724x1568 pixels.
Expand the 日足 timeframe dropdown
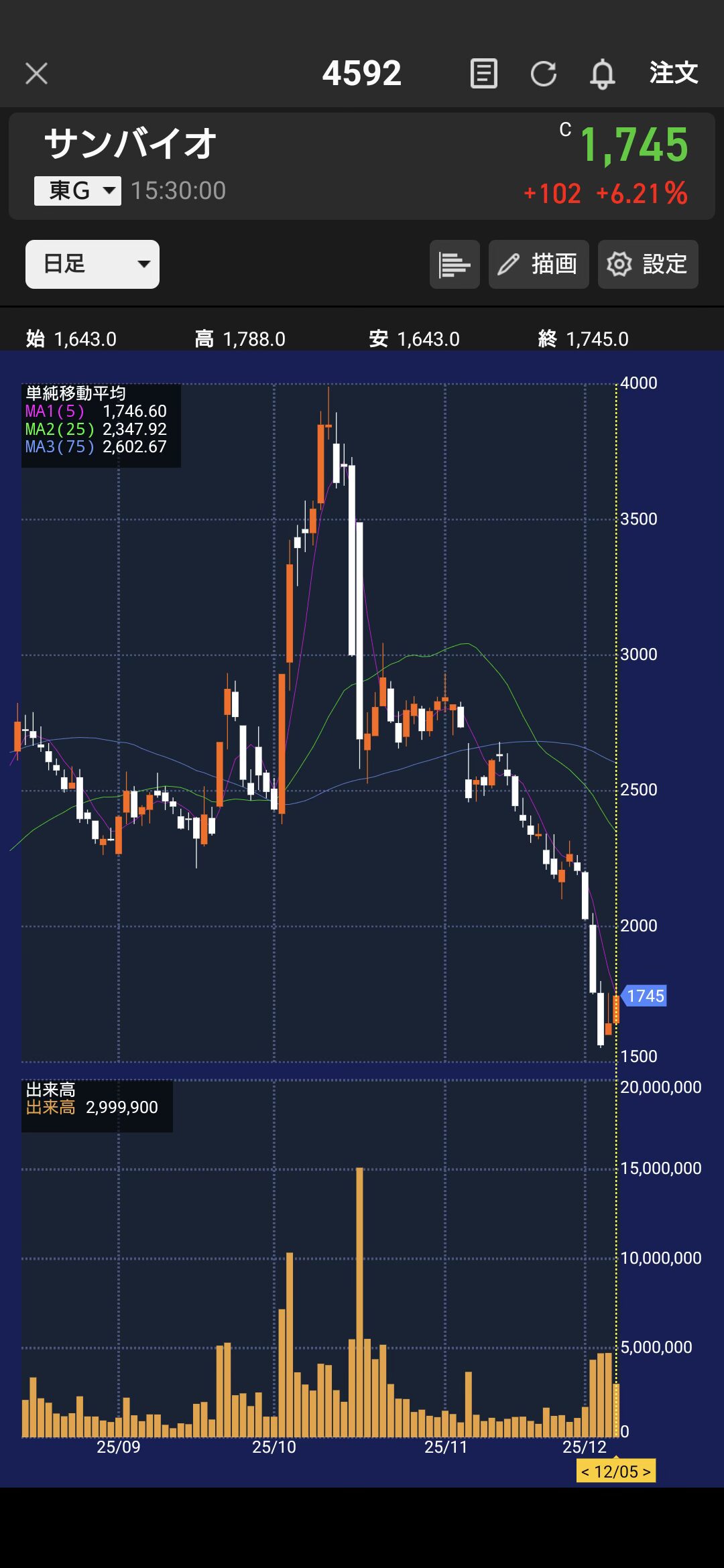[x=93, y=264]
